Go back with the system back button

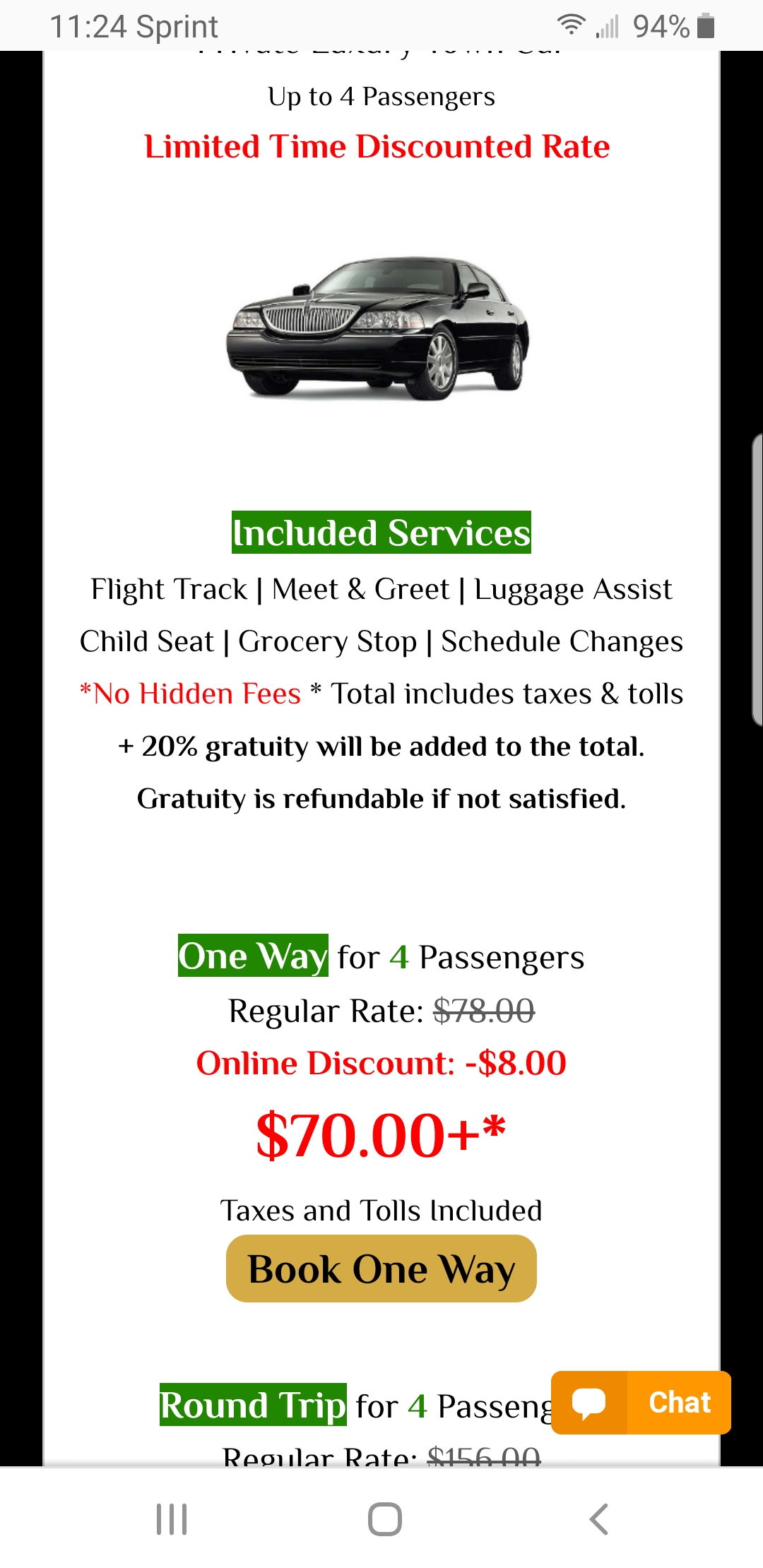pos(598,1519)
